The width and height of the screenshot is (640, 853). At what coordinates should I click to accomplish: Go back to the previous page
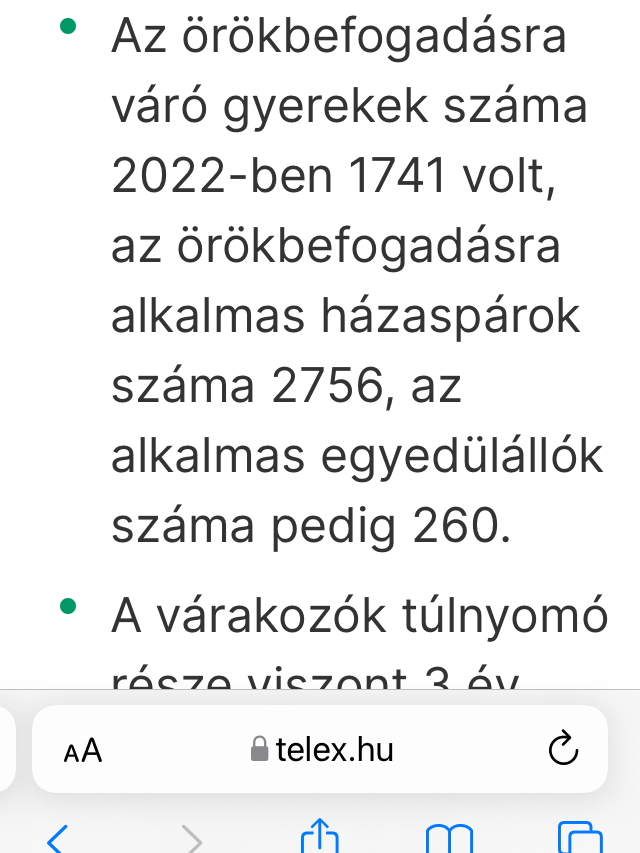[58, 836]
